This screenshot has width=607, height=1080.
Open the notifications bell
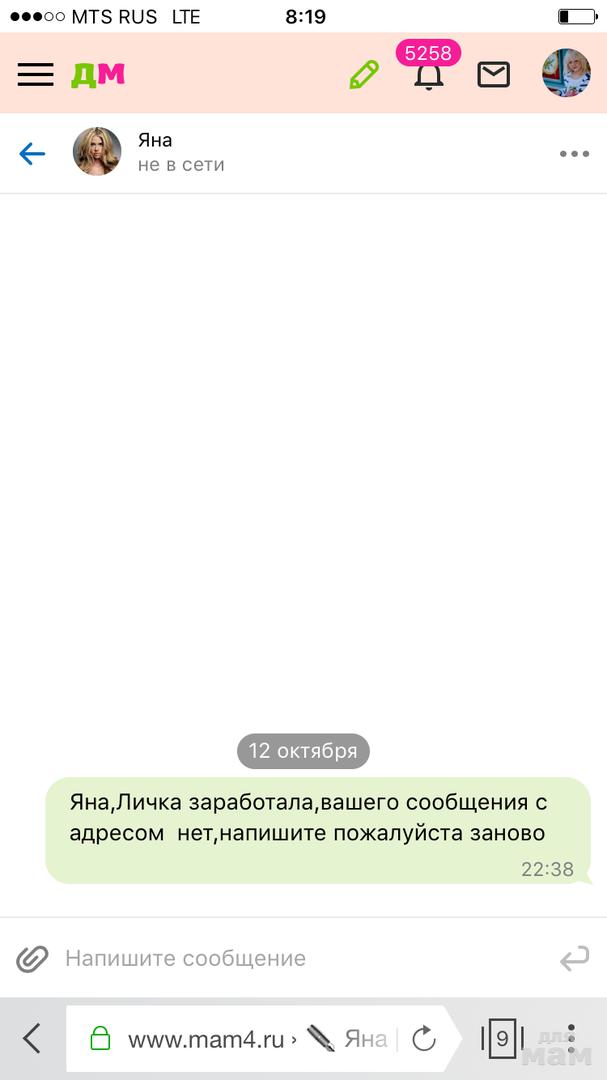point(429,75)
